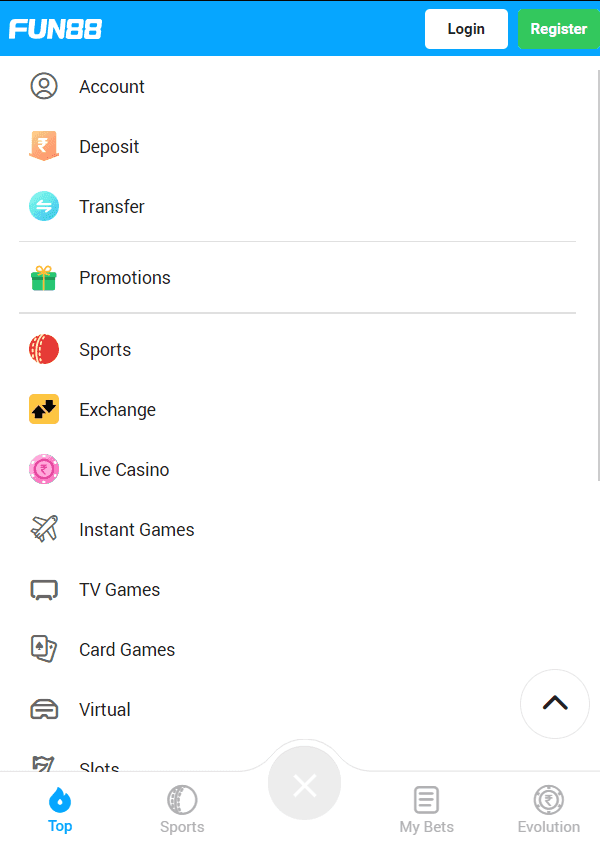The width and height of the screenshot is (600, 846).
Task: Browse Instant Games
Action: (136, 530)
